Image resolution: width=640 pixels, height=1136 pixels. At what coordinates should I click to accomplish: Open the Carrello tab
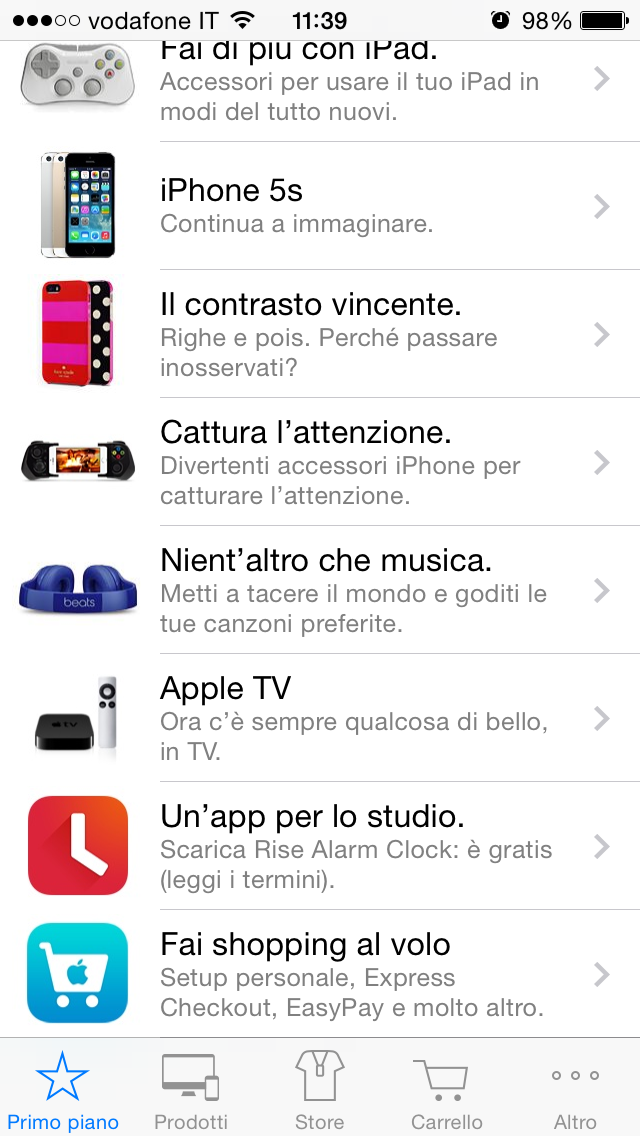[x=446, y=1088]
